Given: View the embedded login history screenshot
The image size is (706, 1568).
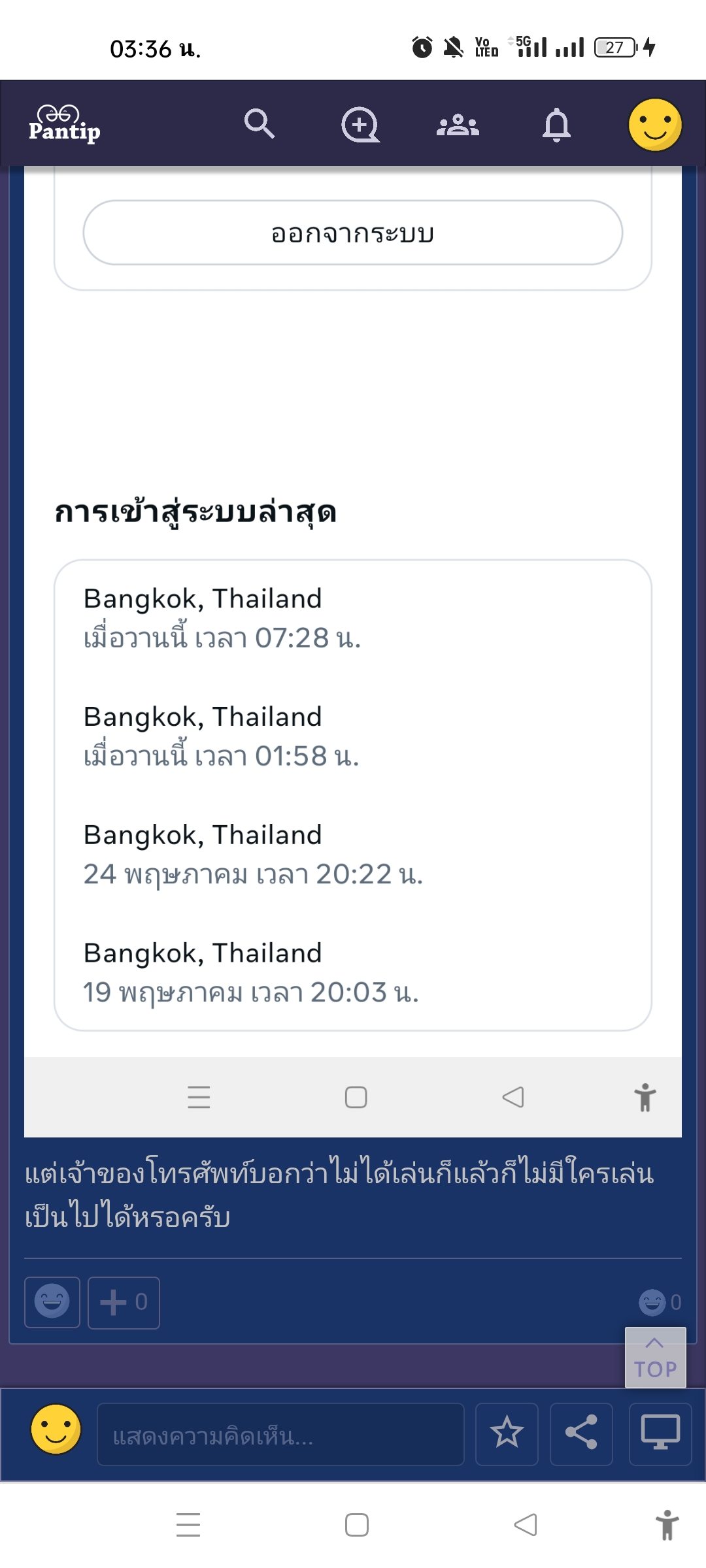Looking at the screenshot, I should click(x=353, y=651).
